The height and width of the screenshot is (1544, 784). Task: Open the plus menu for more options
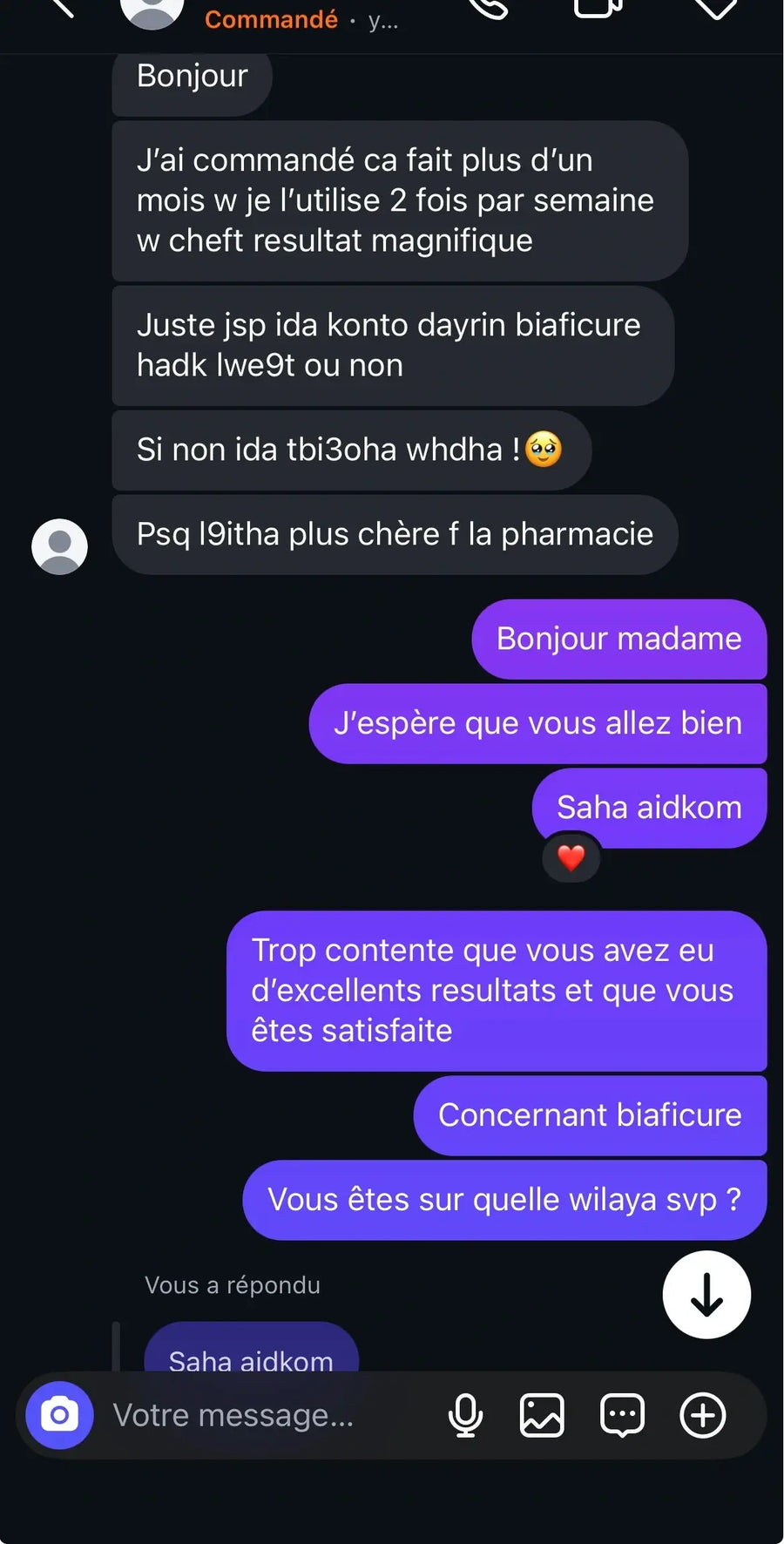coord(702,1415)
